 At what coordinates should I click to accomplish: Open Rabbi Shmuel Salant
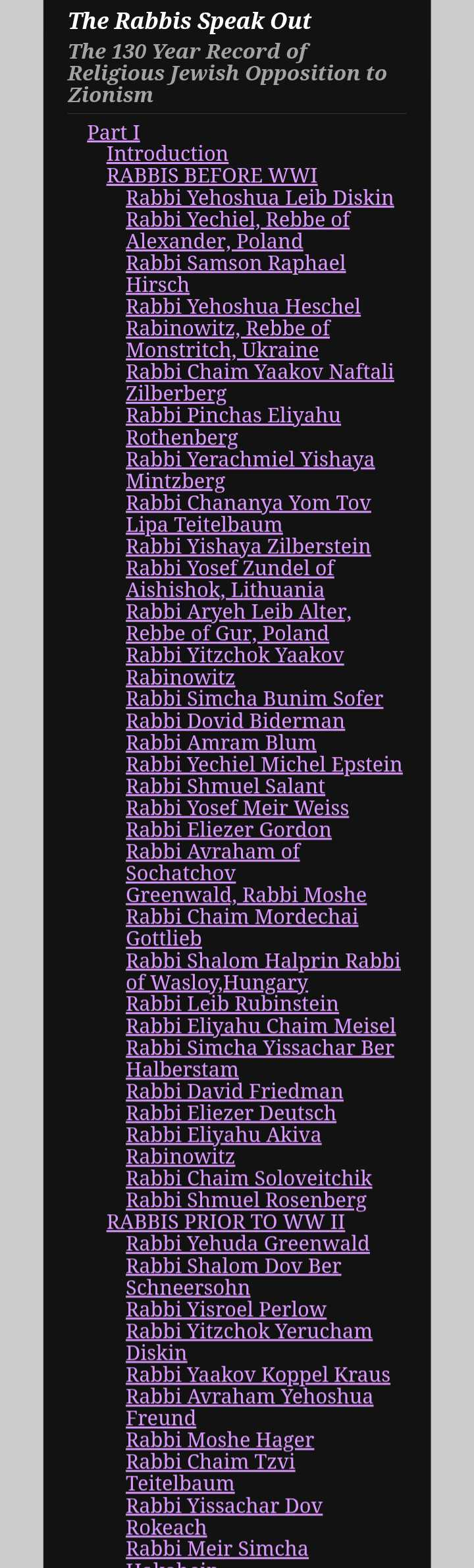point(225,787)
